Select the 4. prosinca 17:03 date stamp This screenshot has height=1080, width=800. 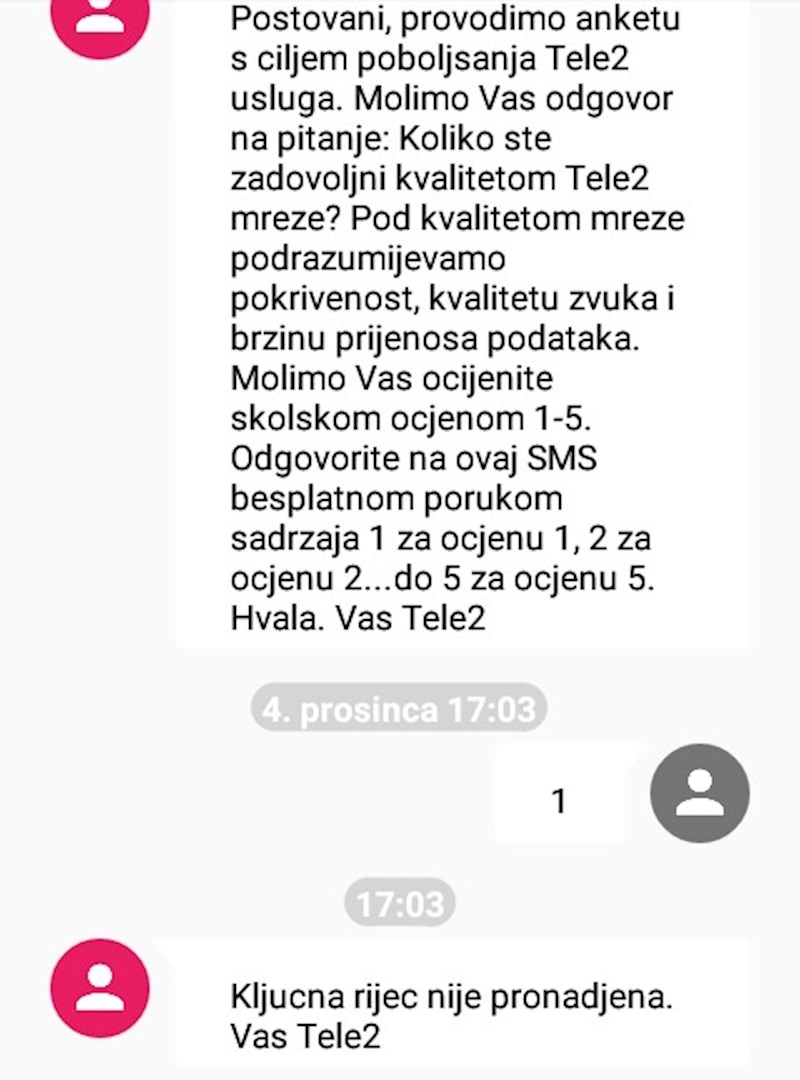[400, 709]
